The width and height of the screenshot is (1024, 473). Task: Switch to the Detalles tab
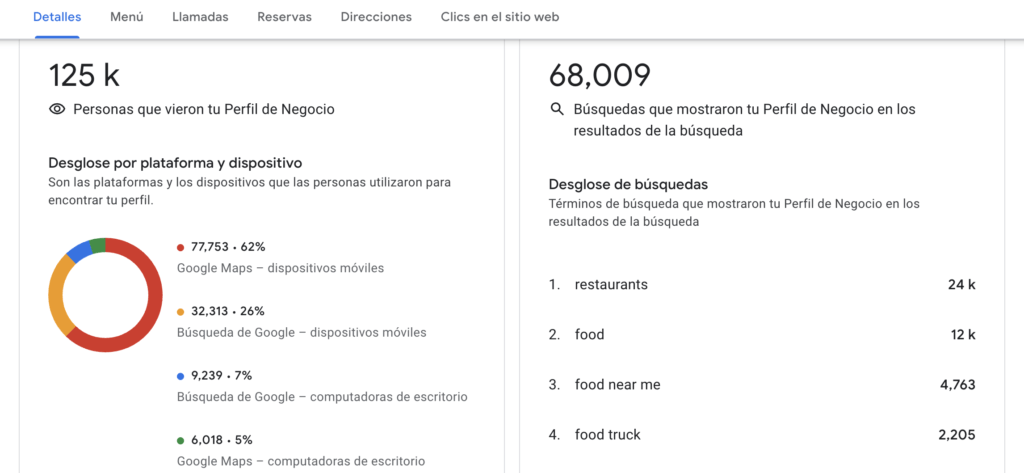coord(57,17)
